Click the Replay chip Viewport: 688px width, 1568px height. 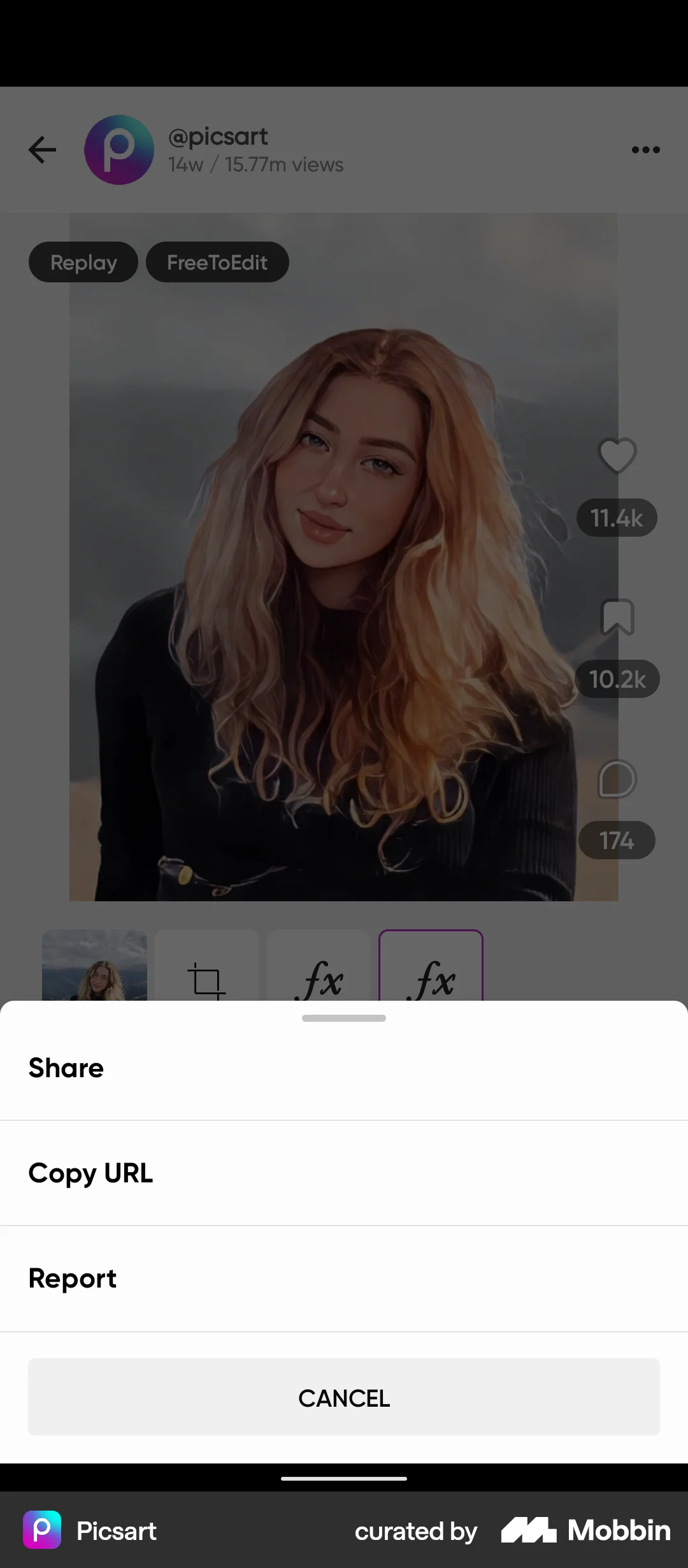tap(83, 262)
